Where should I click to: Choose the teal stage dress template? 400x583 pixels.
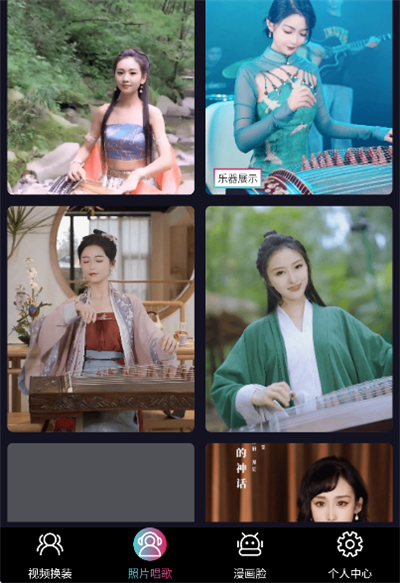tap(299, 97)
